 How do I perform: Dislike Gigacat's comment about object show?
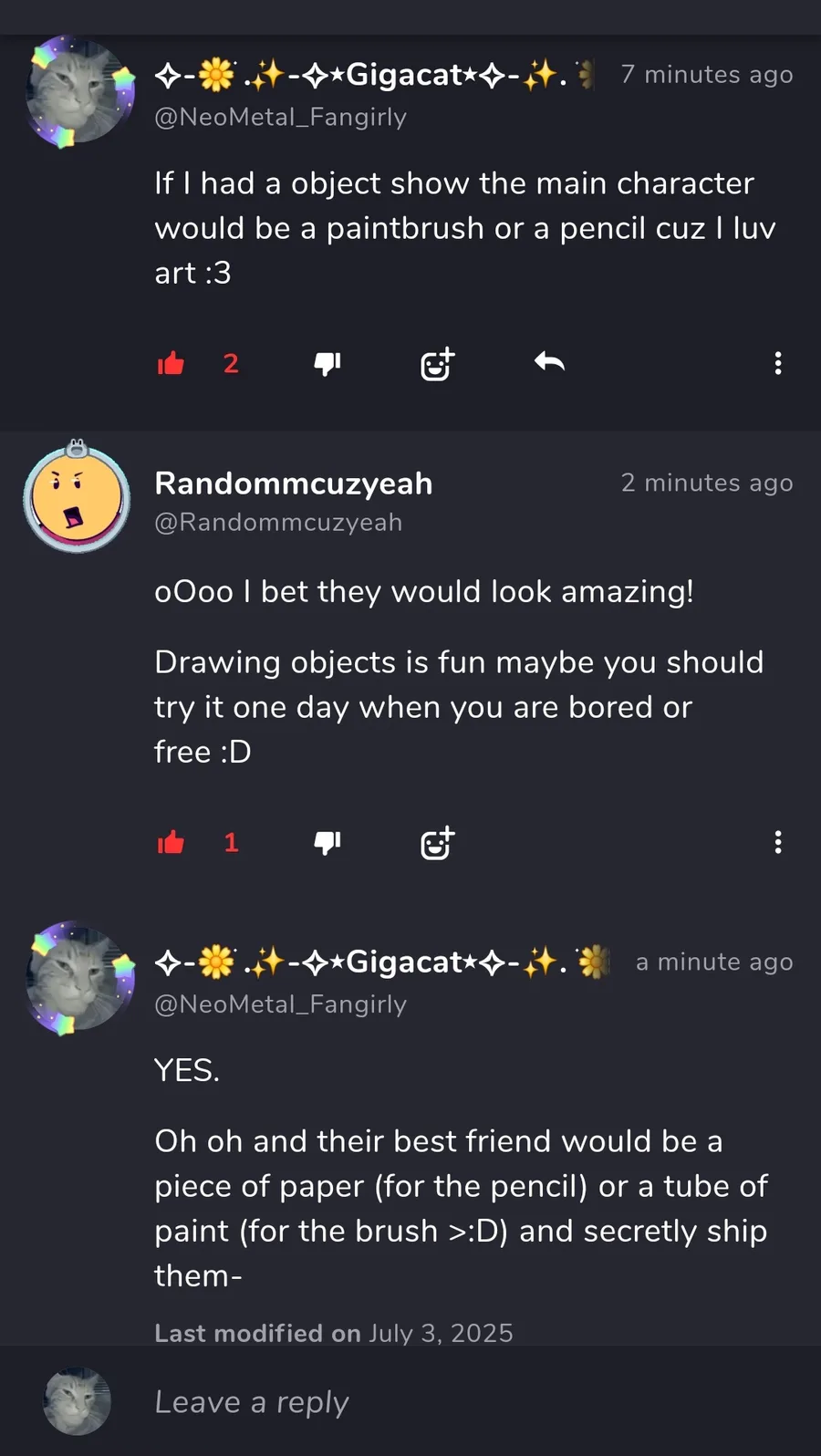coord(327,364)
